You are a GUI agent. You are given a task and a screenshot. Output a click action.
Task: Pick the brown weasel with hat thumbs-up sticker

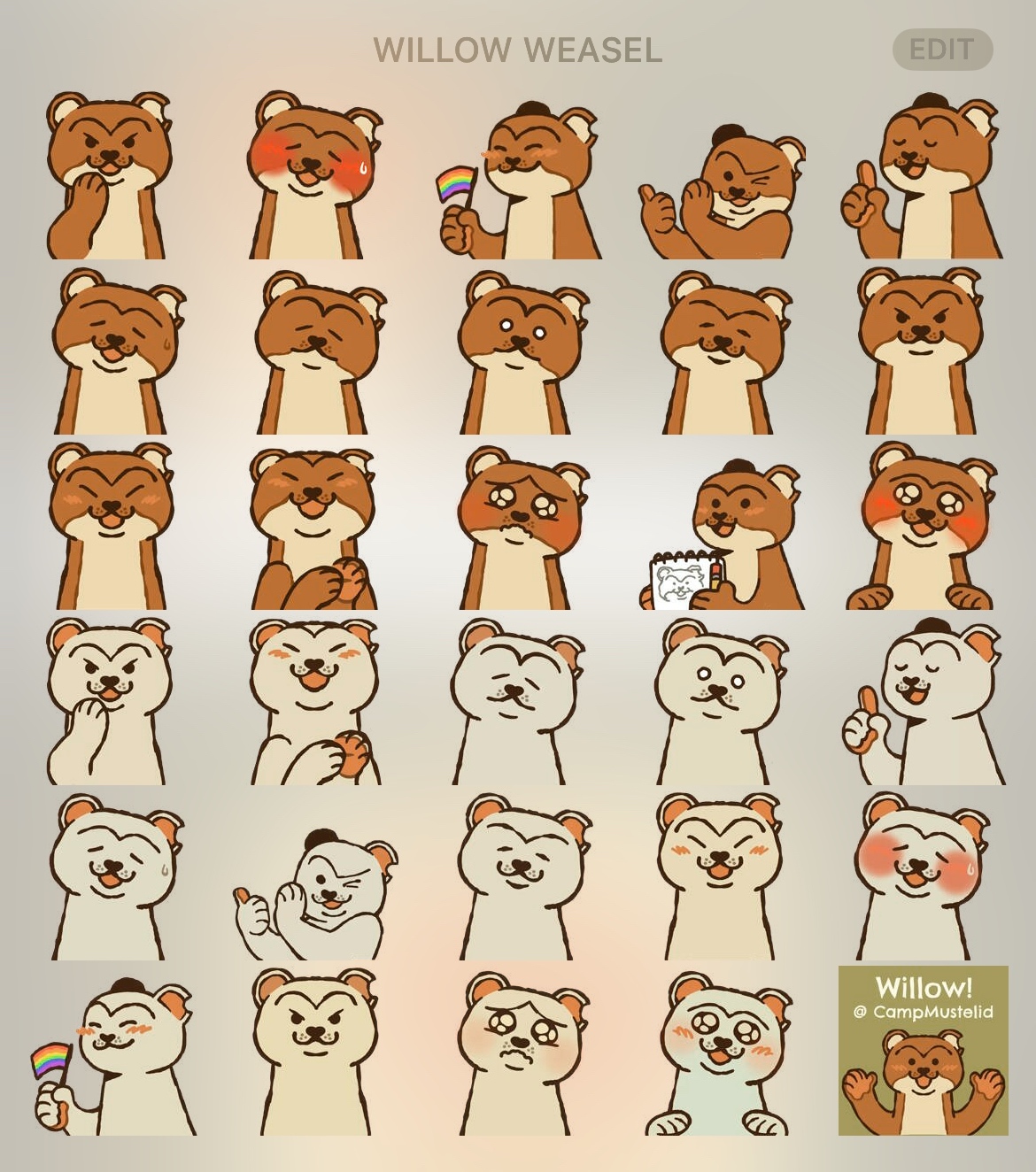click(x=925, y=177)
